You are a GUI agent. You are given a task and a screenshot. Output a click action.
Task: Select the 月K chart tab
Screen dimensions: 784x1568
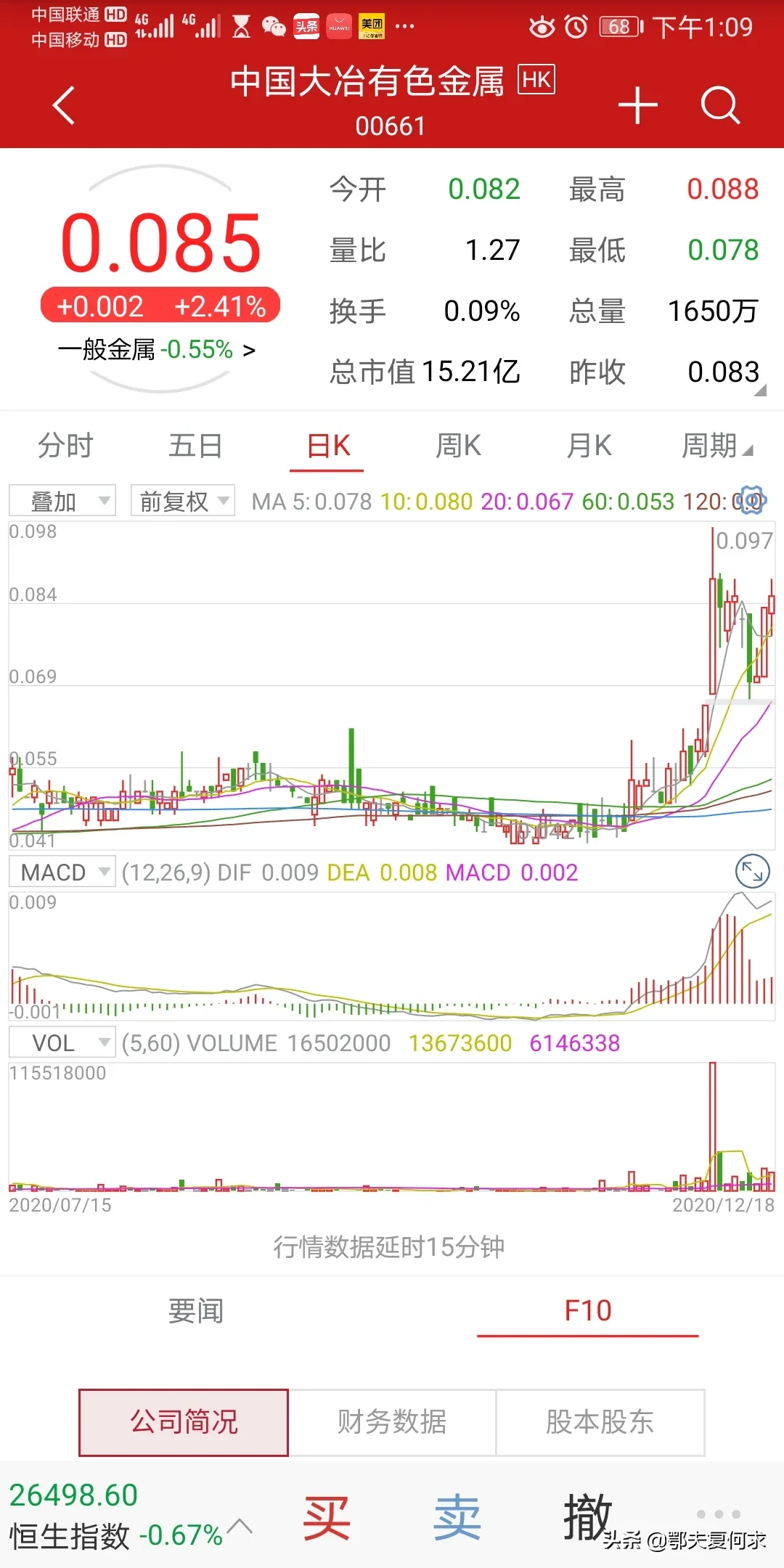589,446
